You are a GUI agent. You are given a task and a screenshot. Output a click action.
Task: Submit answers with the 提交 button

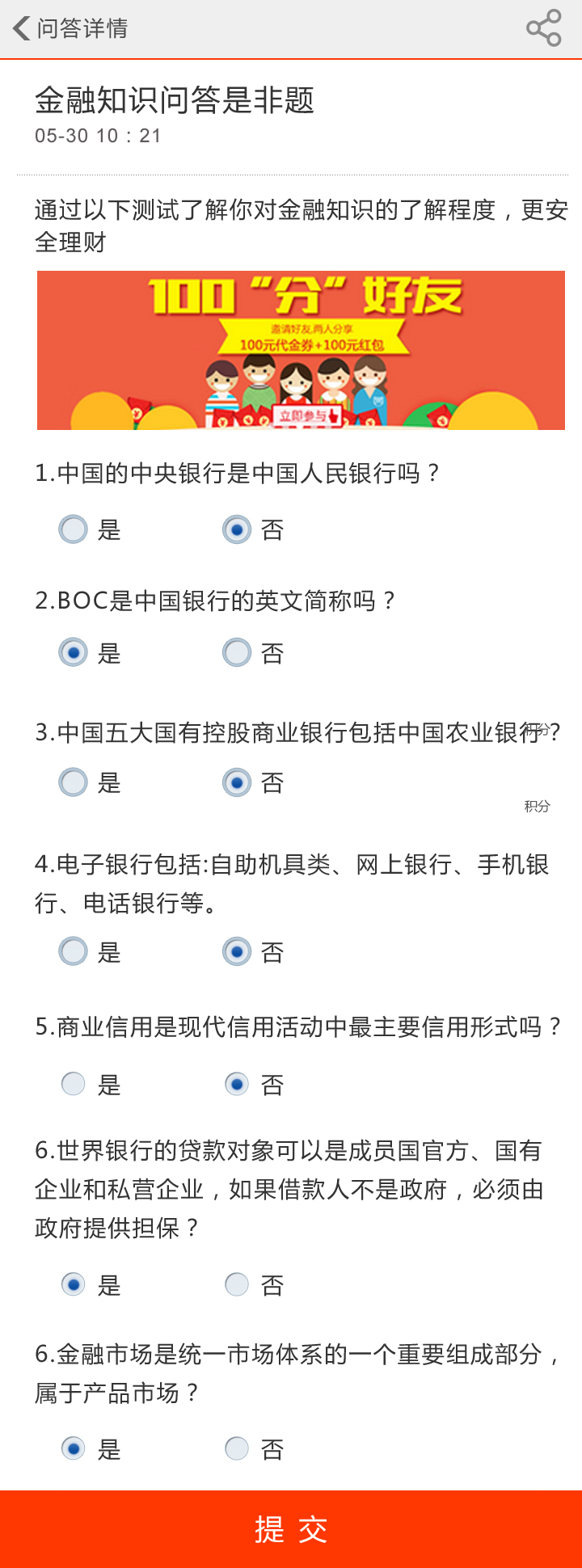pyautogui.click(x=291, y=1529)
